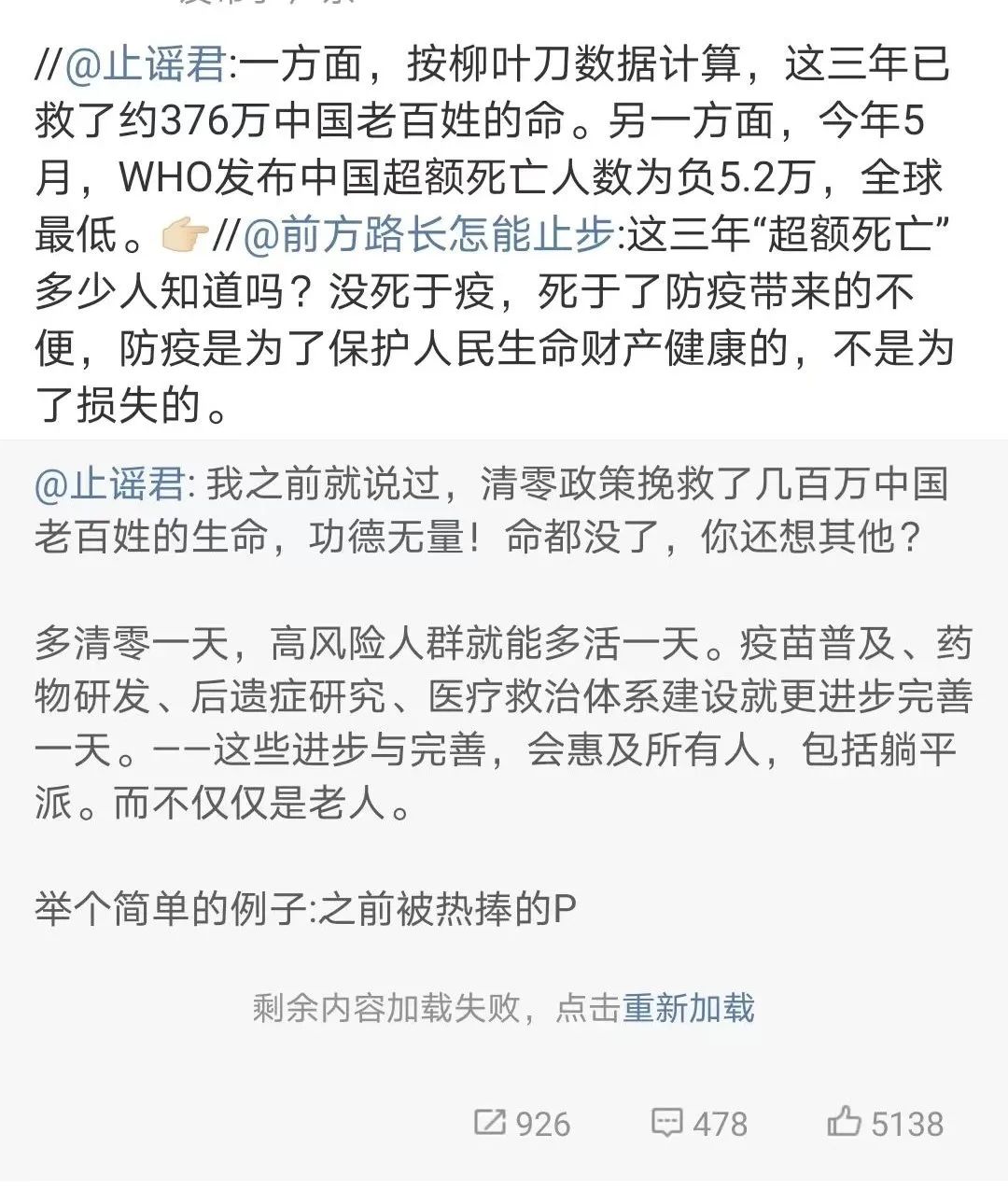Open the 478 comments
1008x1190 pixels.
point(699,1123)
